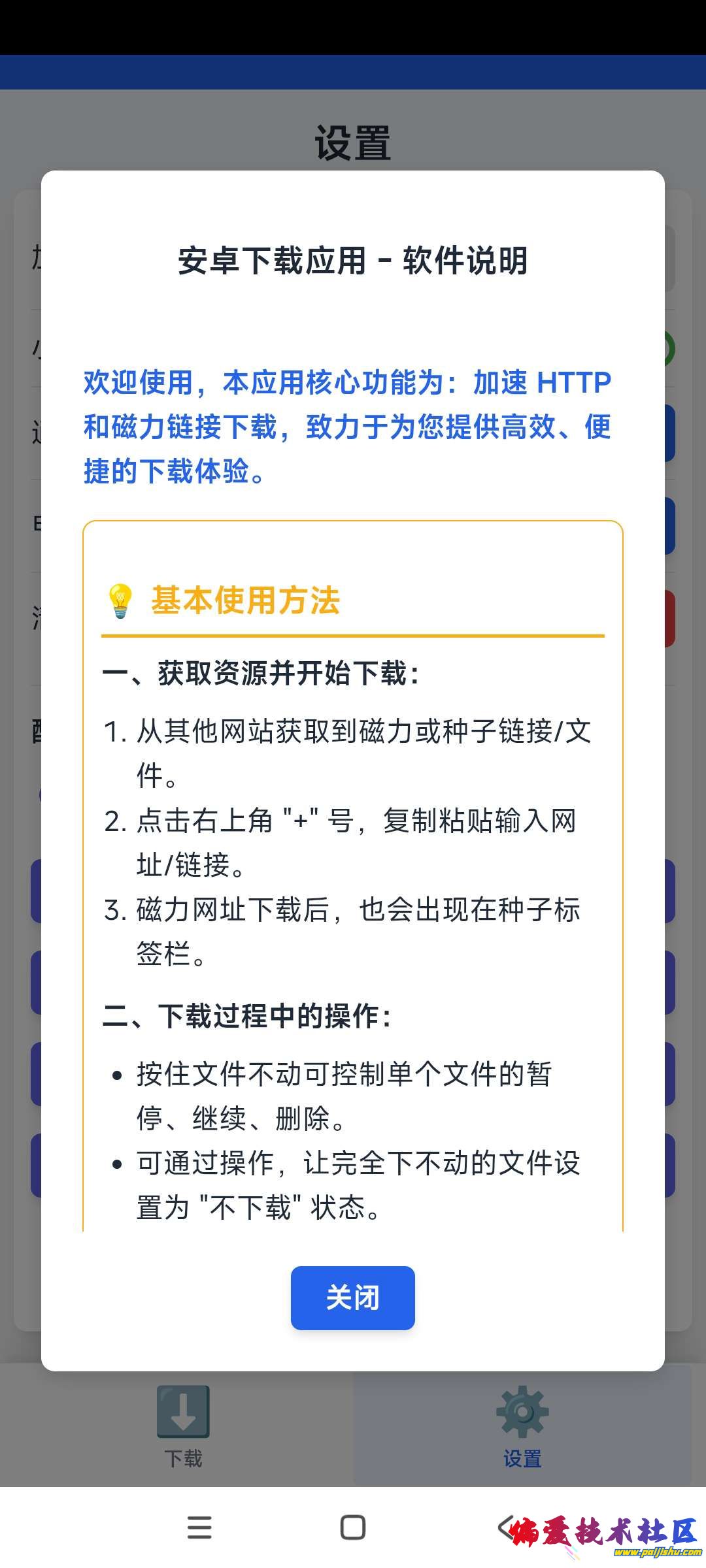Tap the 设置 page title behind the dialog
The image size is (706, 1568).
[x=353, y=140]
